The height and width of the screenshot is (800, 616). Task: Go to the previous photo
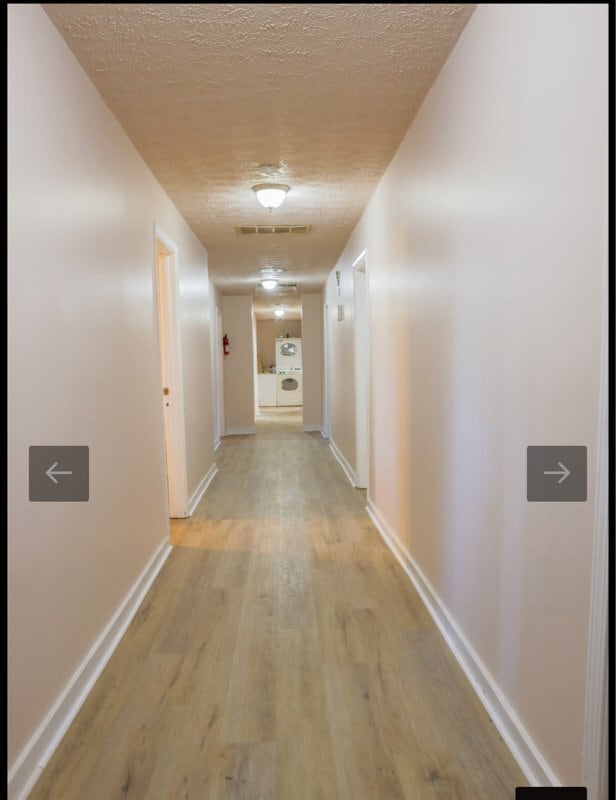coord(59,473)
